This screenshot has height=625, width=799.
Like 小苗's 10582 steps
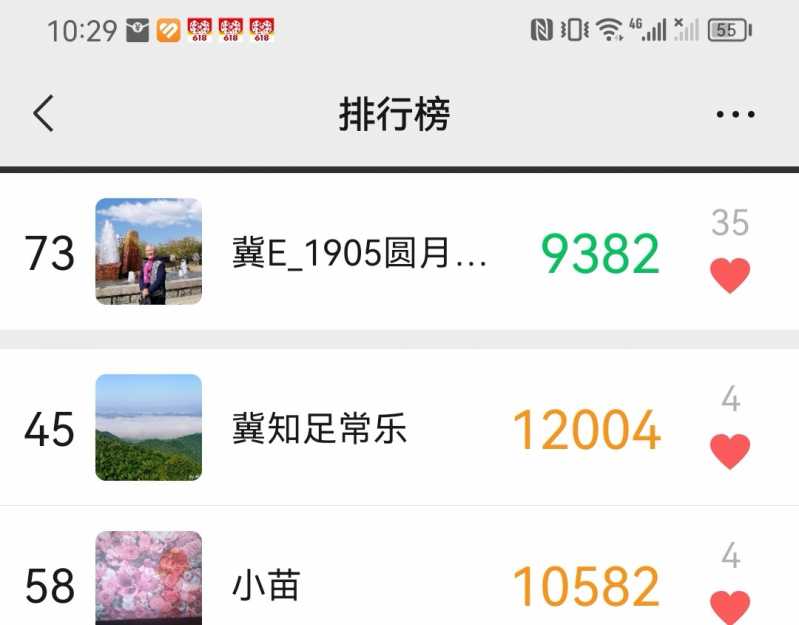pyautogui.click(x=729, y=605)
